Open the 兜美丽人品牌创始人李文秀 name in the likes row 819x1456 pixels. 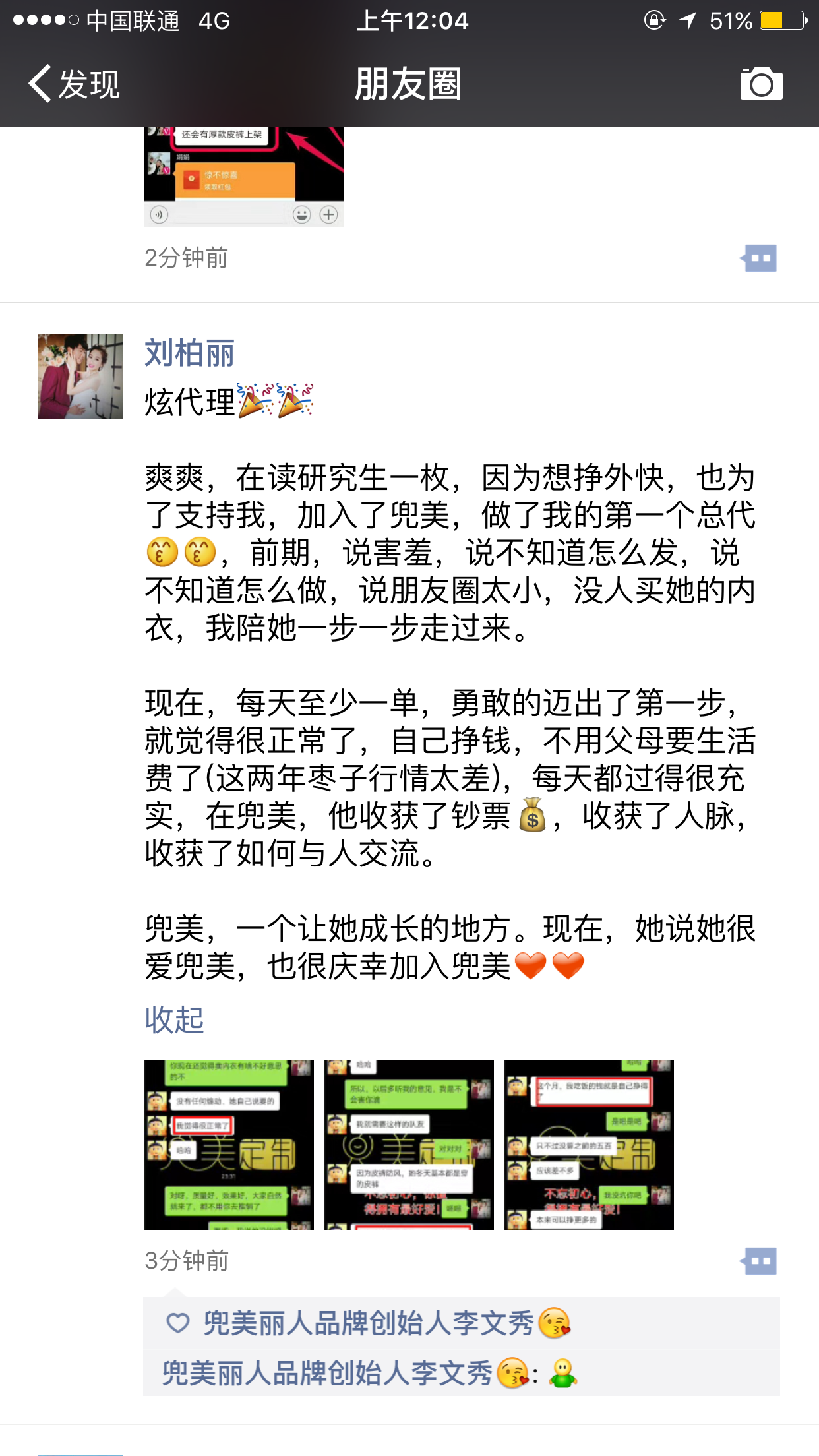pyautogui.click(x=368, y=1323)
